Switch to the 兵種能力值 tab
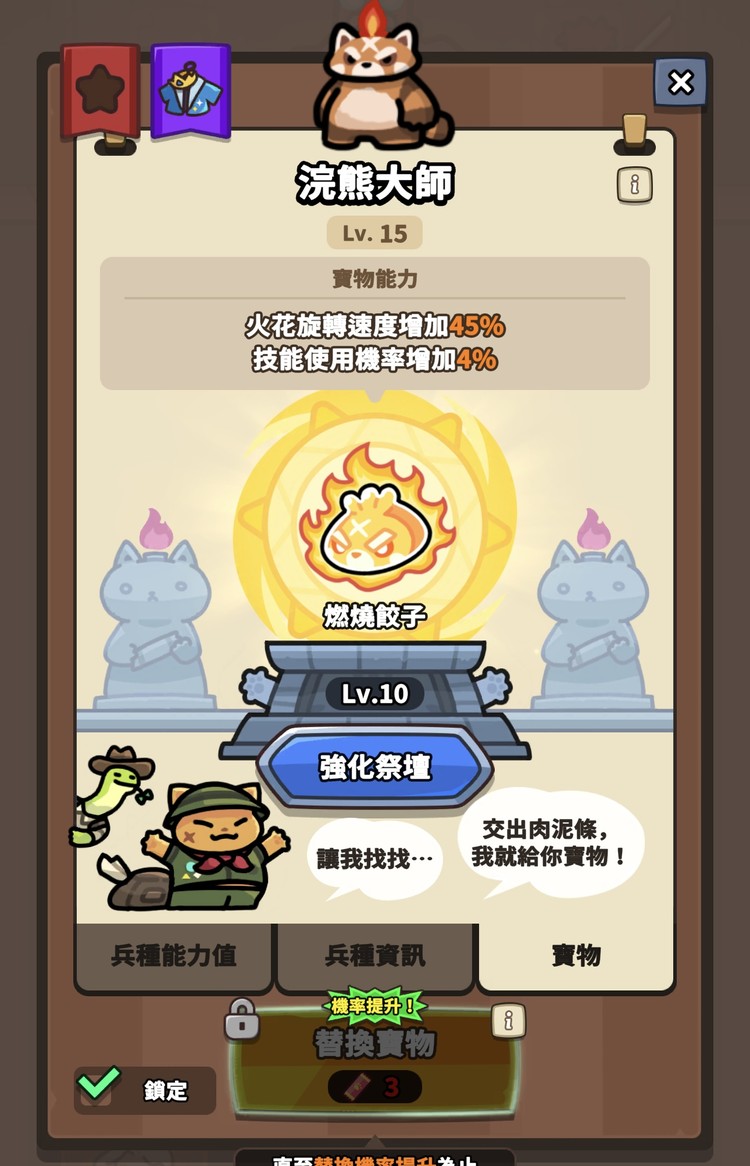This screenshot has width=750, height=1166. coord(174,957)
